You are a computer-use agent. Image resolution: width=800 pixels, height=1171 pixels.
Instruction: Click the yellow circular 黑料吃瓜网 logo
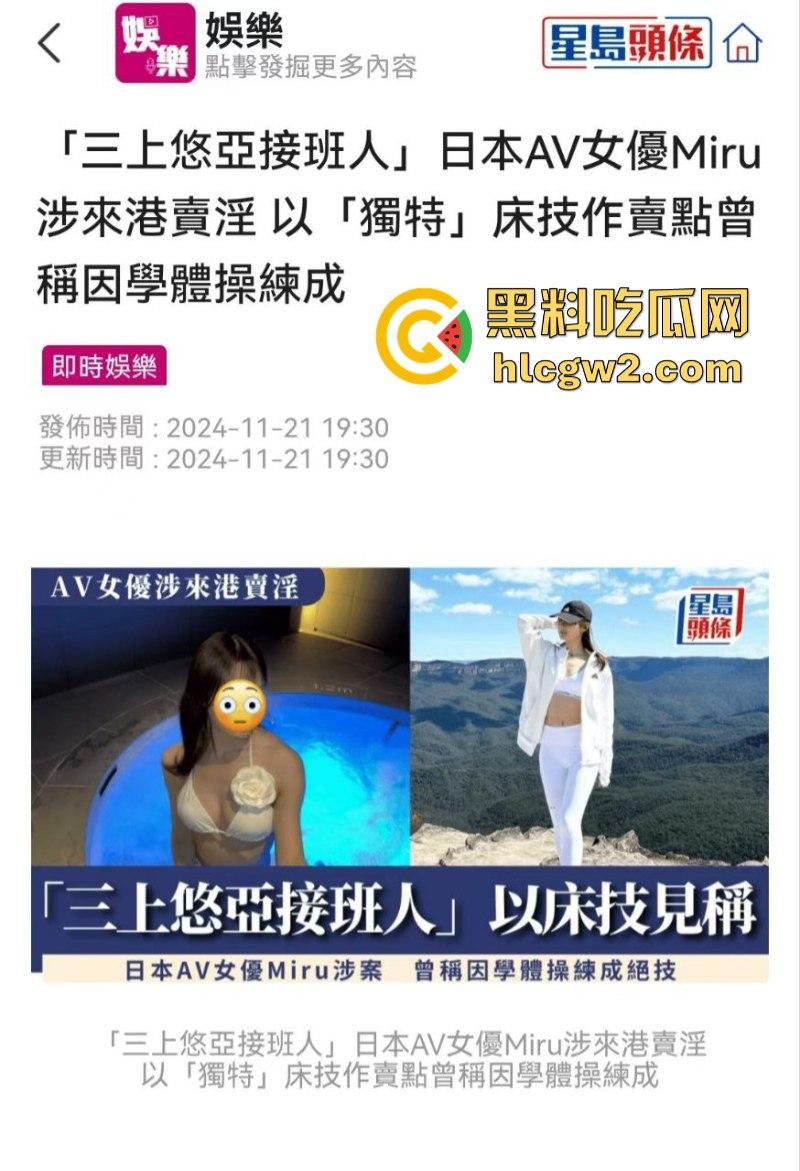pos(423,338)
